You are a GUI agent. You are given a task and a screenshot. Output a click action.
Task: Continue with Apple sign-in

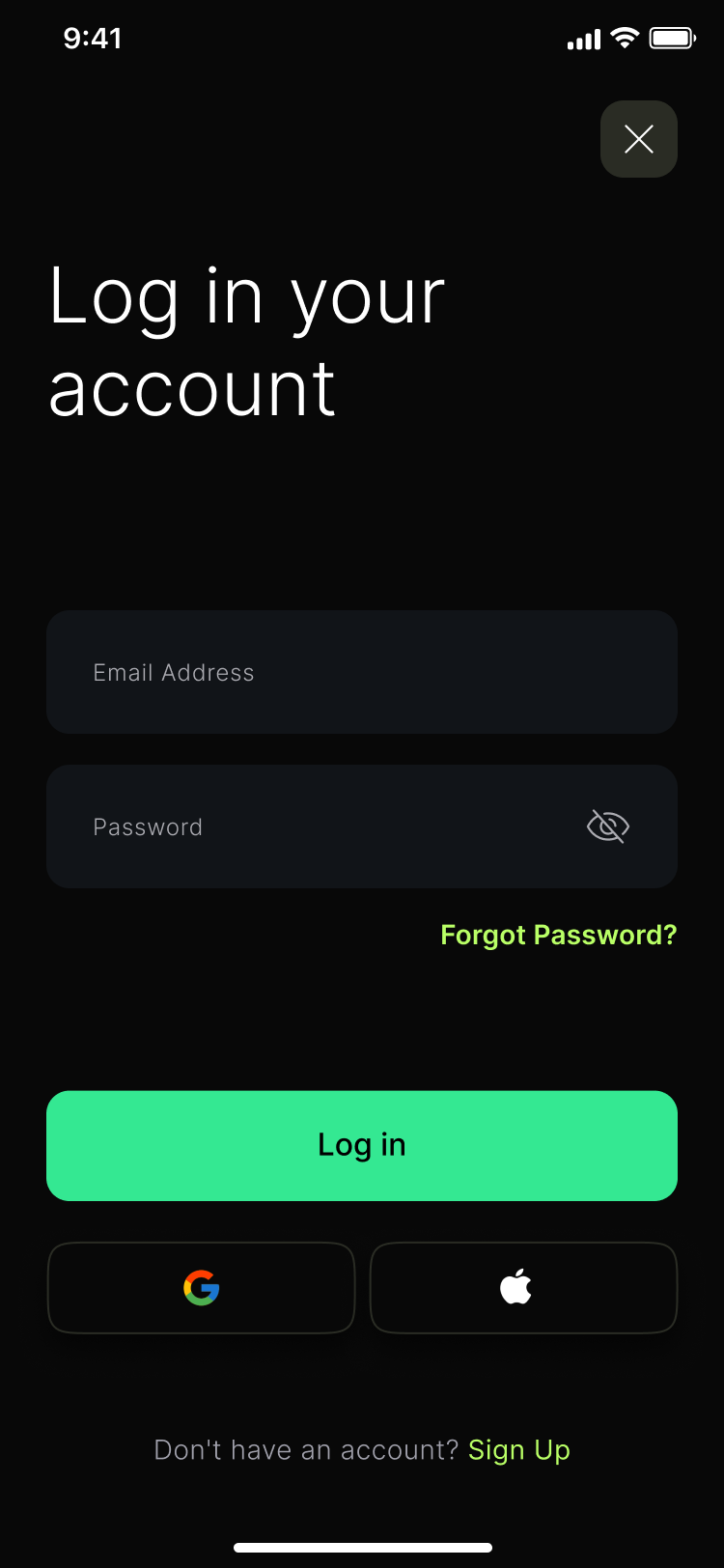523,1288
